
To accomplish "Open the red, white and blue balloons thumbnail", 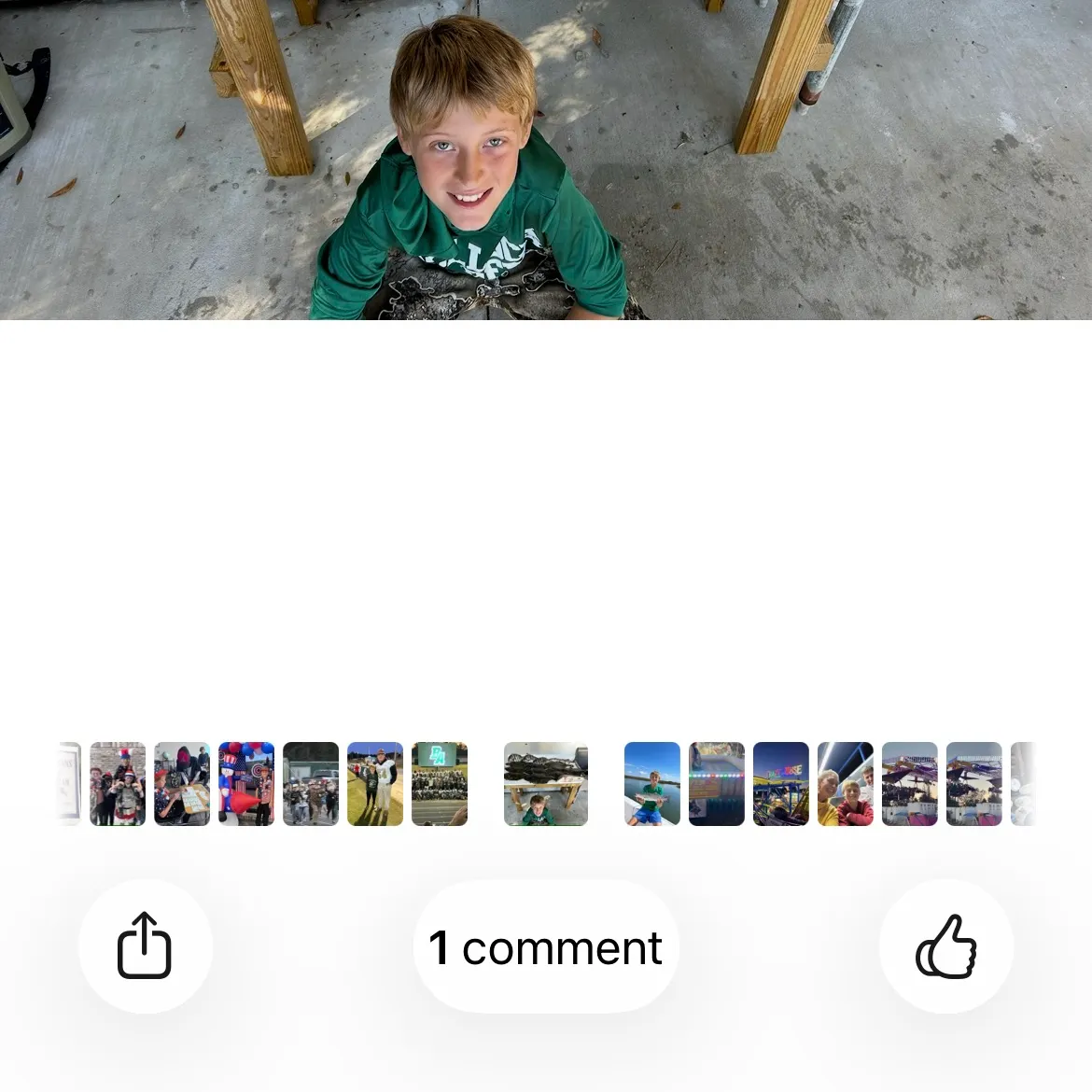I will click(246, 784).
